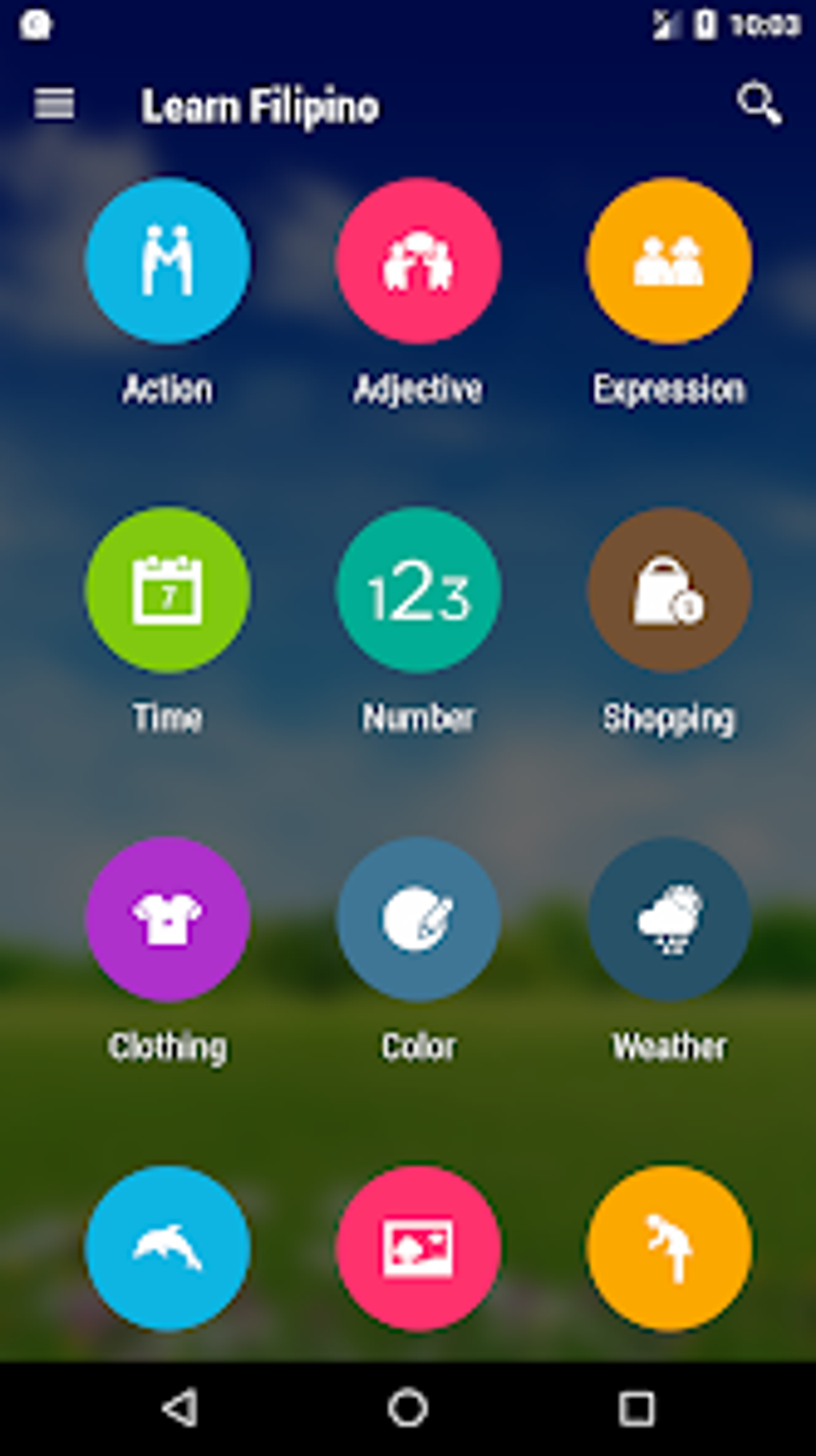
Task: Tap the Learn Filipino title
Action: 261,105
